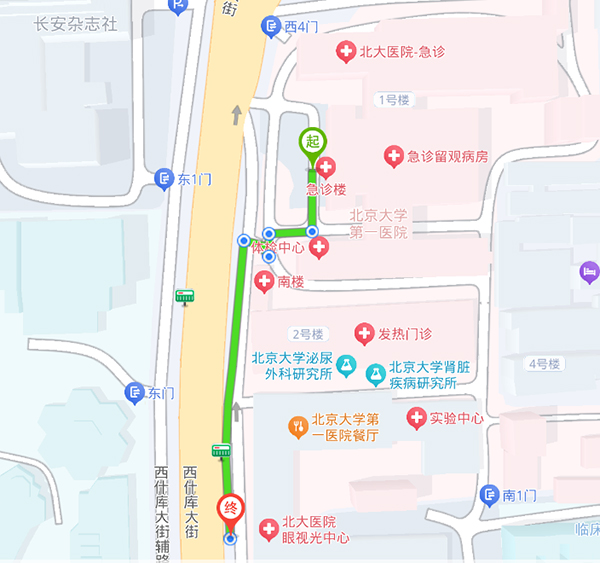
Task: Open the 北京大学泌尿外科研究所 marker
Action: click(346, 366)
